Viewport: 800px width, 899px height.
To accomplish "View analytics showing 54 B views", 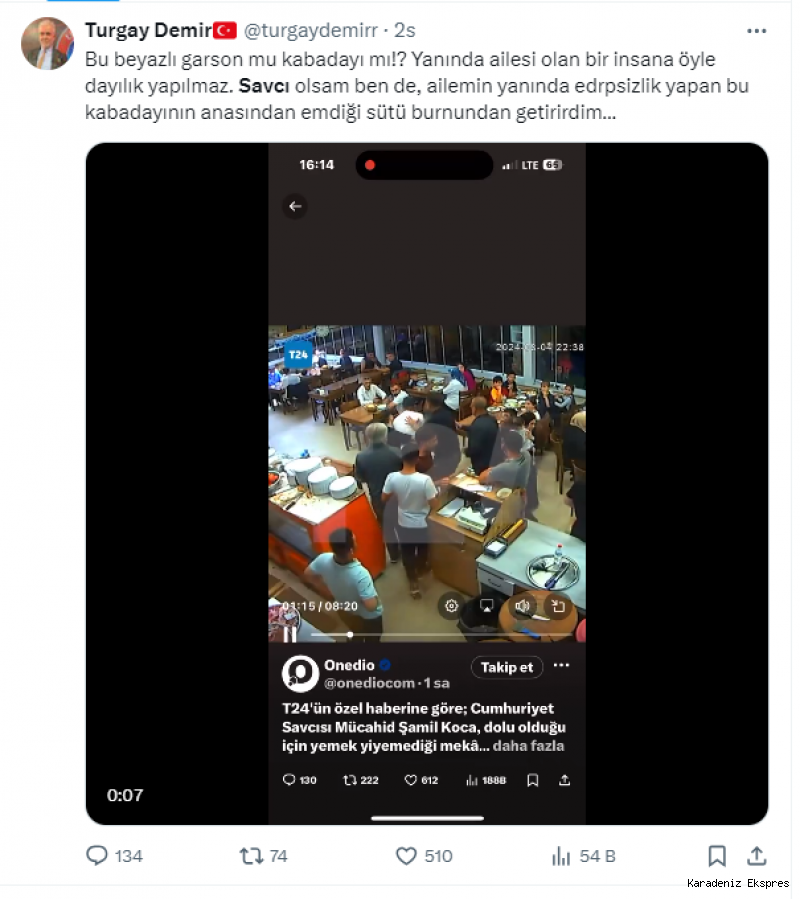I will click(x=562, y=855).
